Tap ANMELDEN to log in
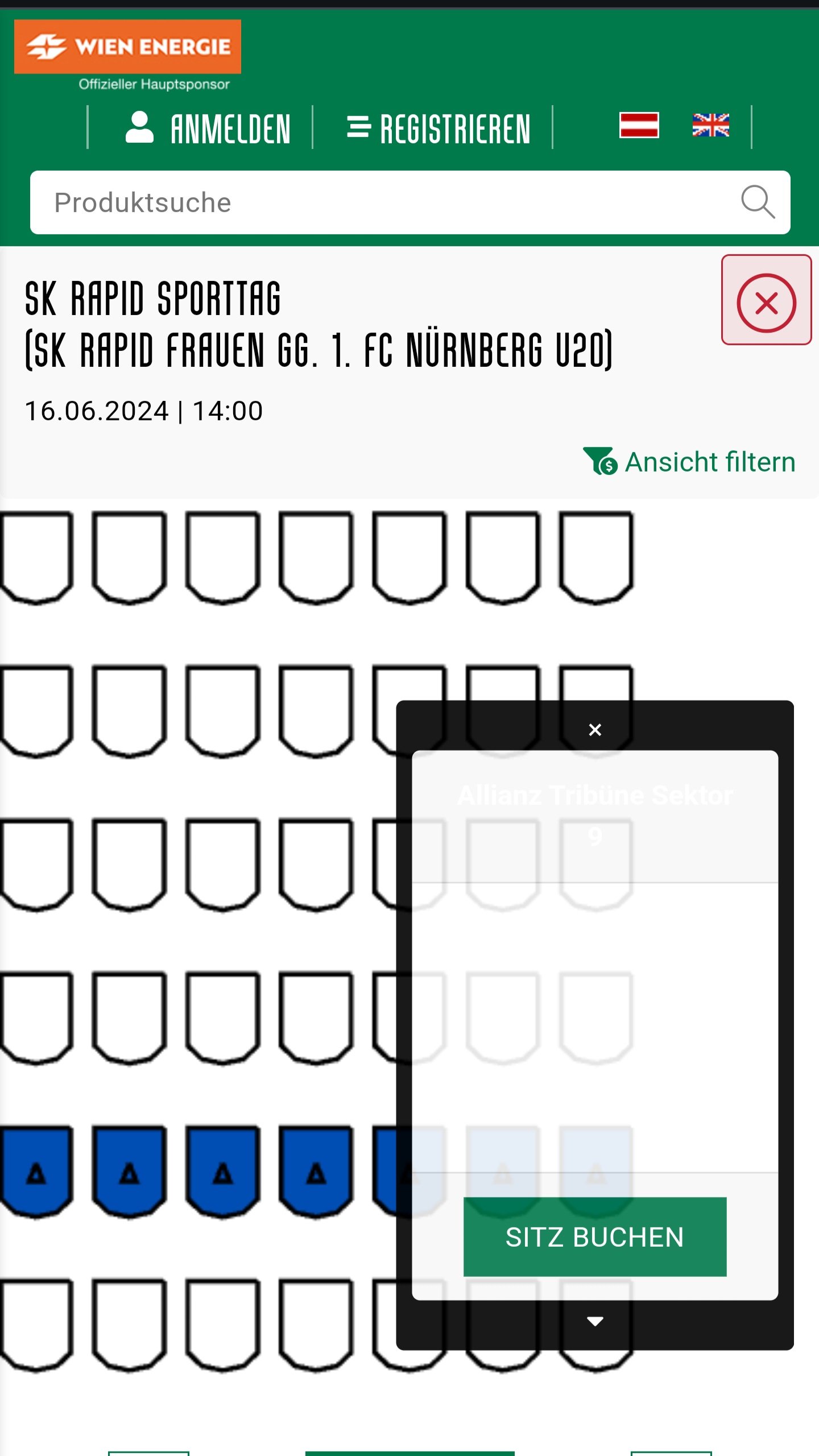The image size is (819, 1456). click(x=208, y=127)
